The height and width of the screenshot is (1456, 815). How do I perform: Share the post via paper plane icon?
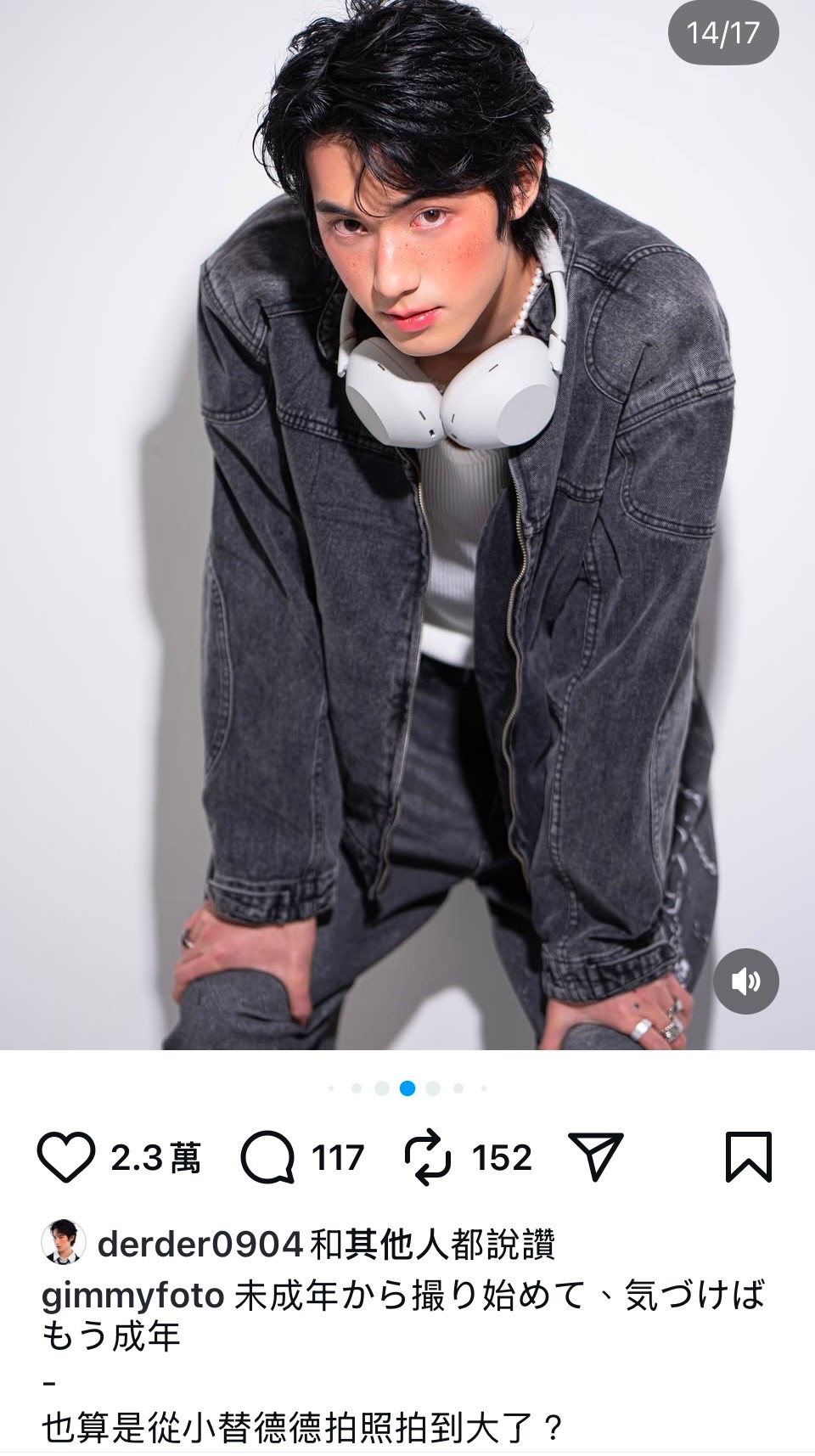pyautogui.click(x=596, y=1156)
